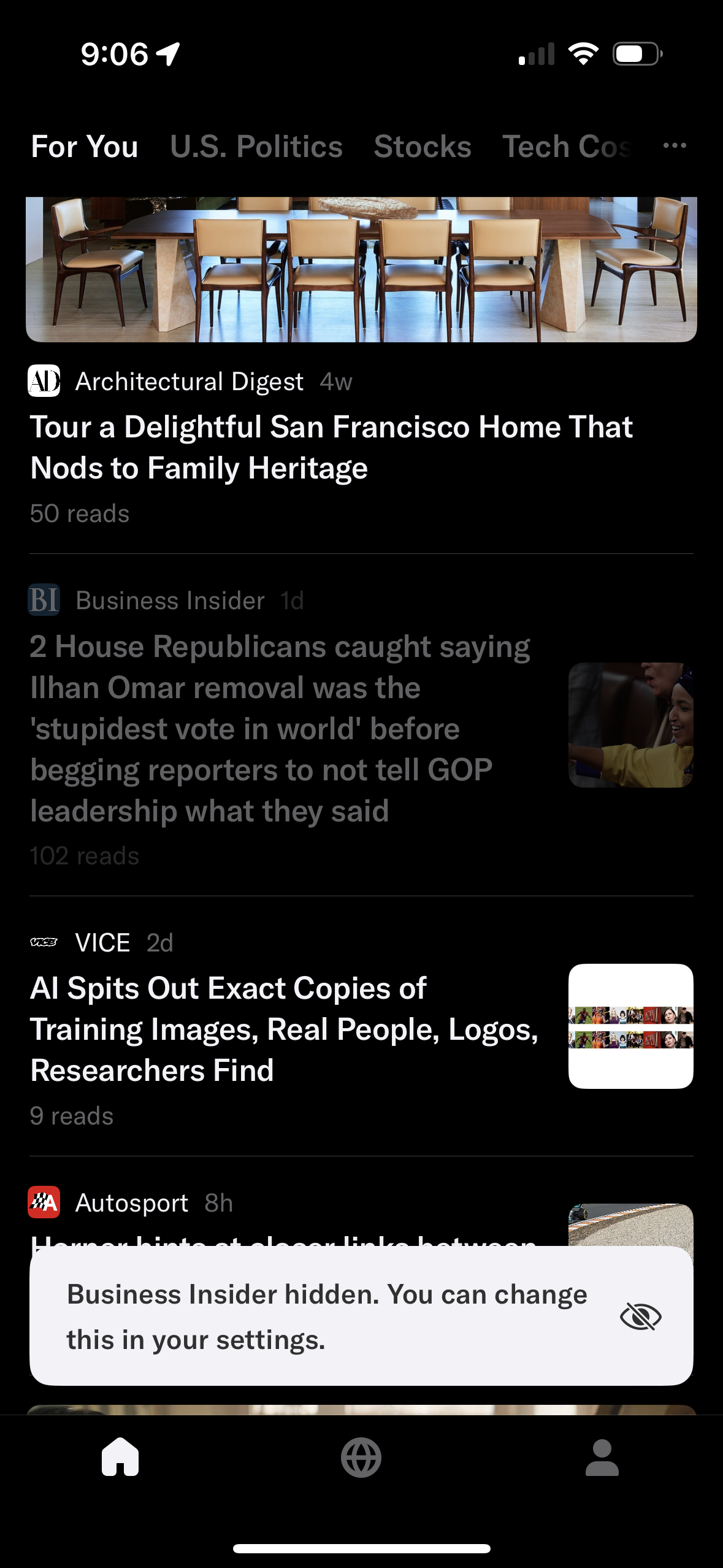Tap the hidden-eye icon in the notification
The image size is (723, 1568).
[640, 1316]
